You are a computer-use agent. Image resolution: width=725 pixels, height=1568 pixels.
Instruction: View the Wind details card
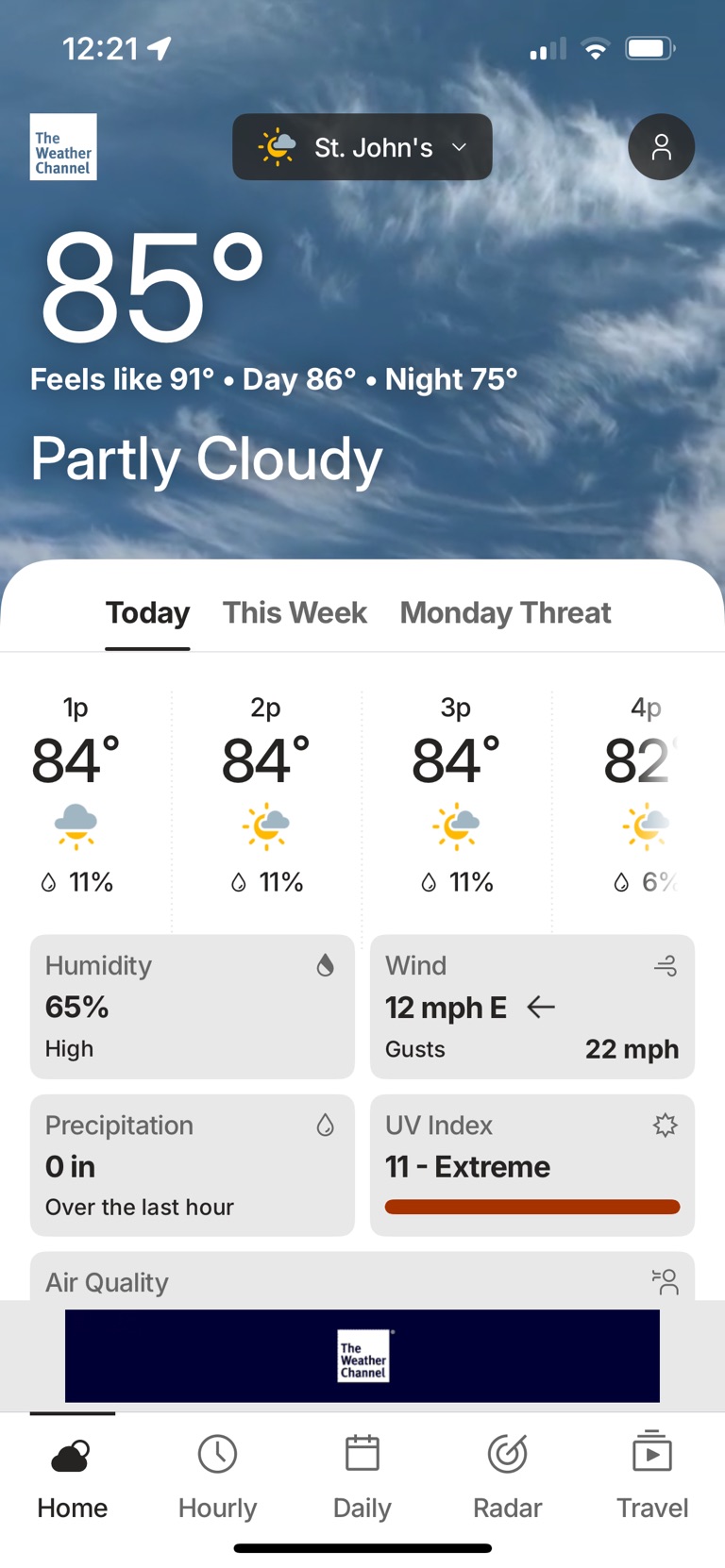[x=532, y=1006]
